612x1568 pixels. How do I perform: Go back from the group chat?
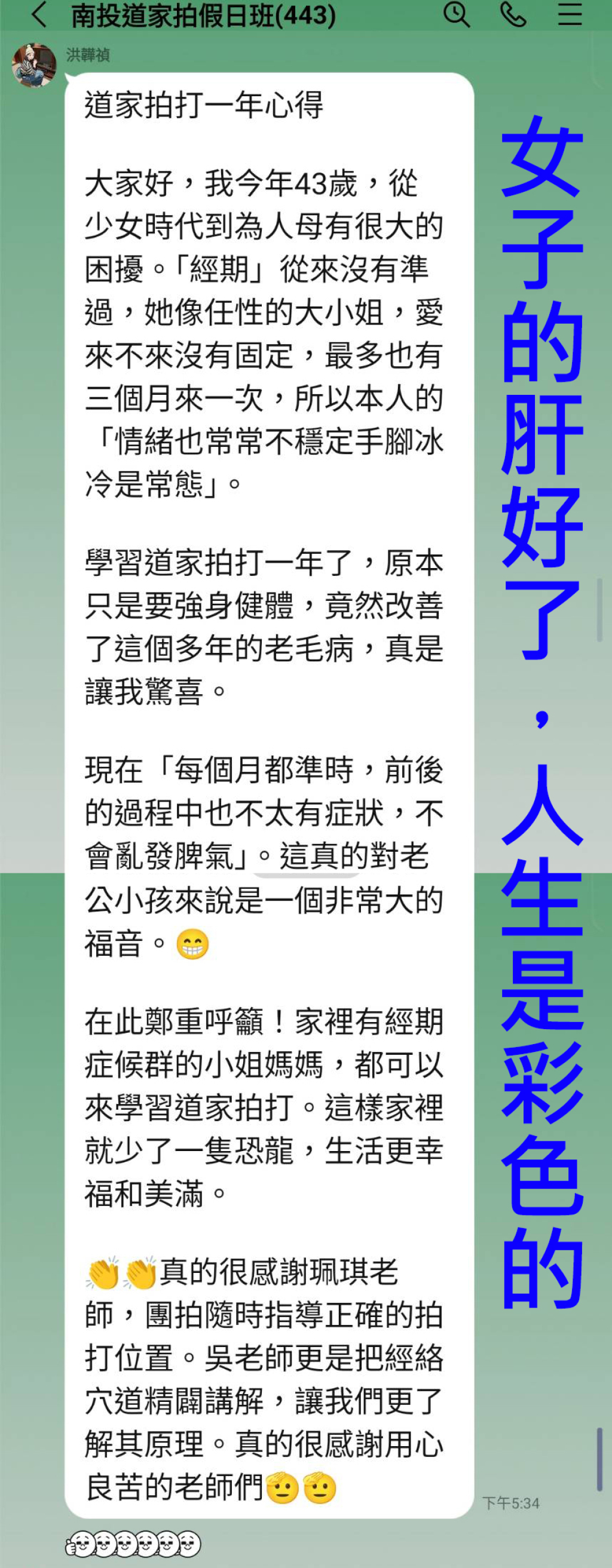pos(39,14)
